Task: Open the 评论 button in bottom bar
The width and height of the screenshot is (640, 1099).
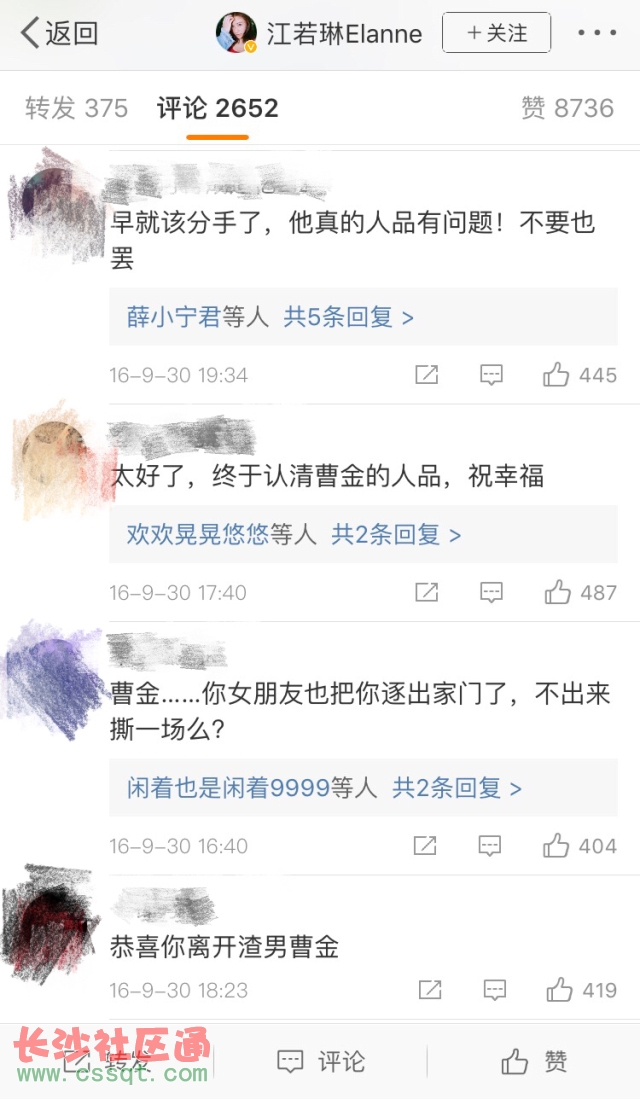Action: (x=320, y=1061)
